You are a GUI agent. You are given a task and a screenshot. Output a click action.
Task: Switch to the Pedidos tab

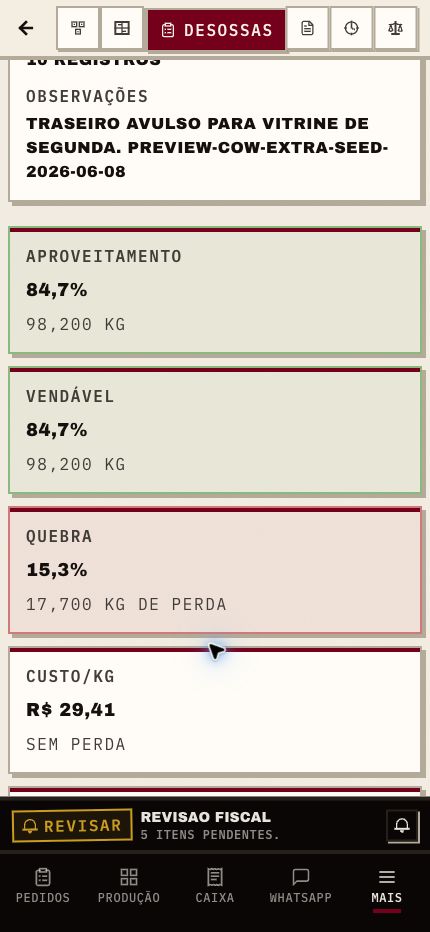coord(43,886)
